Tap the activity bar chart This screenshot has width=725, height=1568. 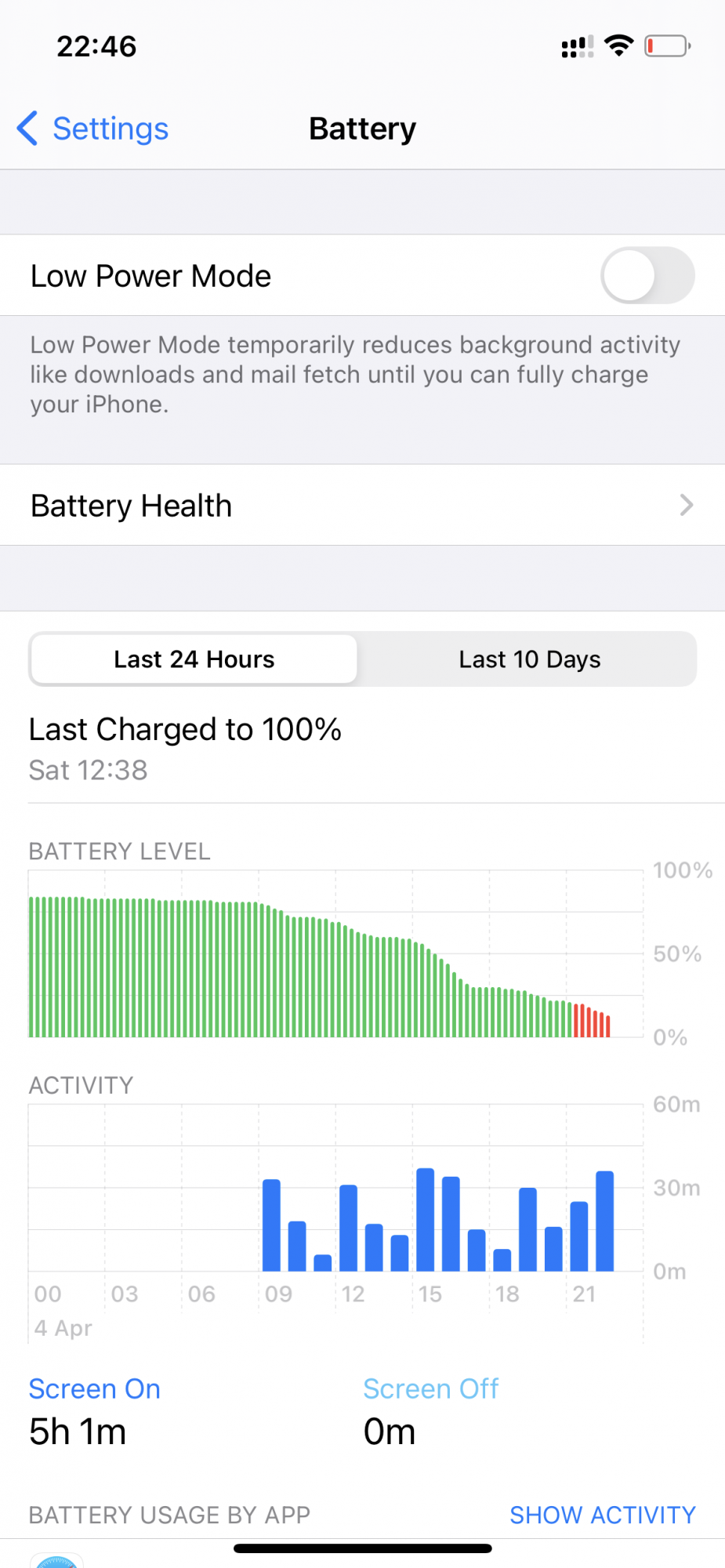[335, 1188]
